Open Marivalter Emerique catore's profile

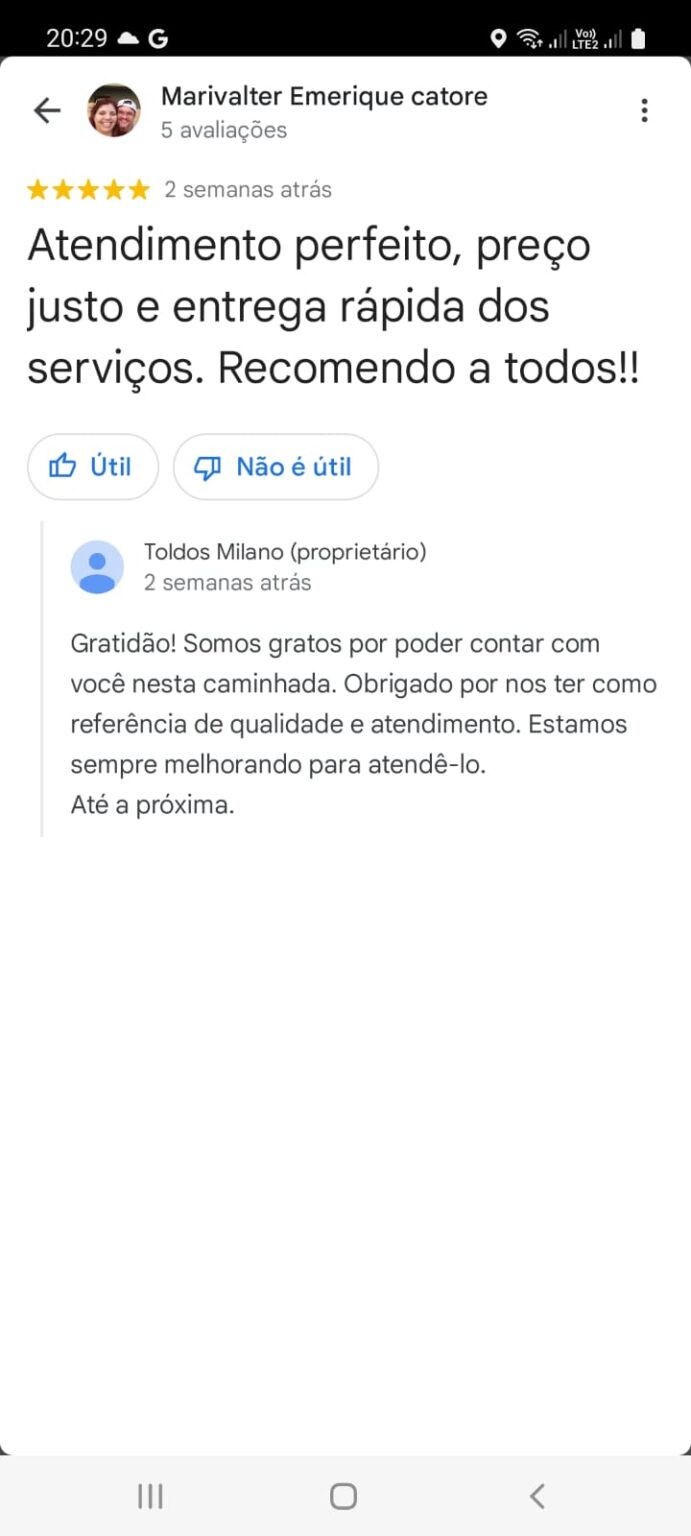click(323, 97)
